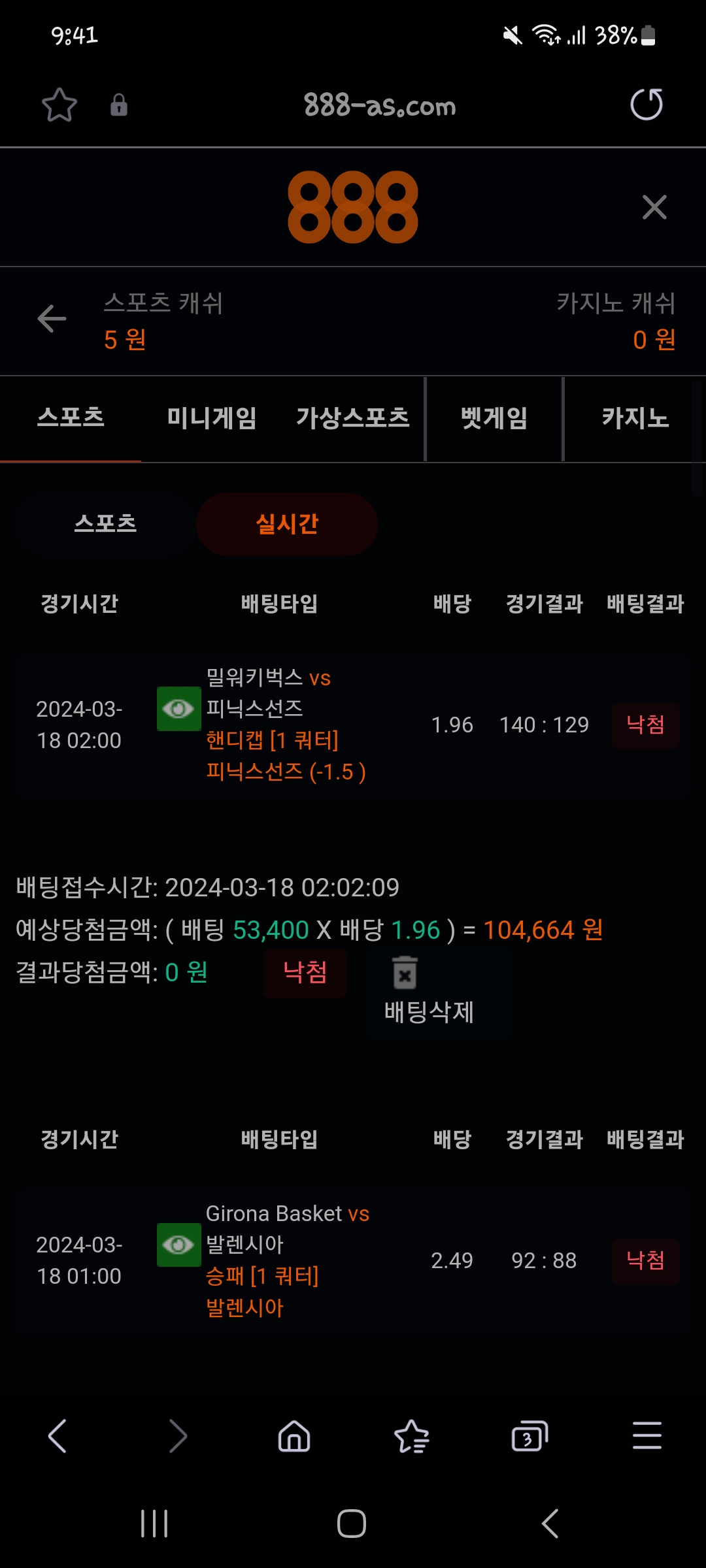Open the browser's bookmarks list
Image resolution: width=706 pixels, height=1568 pixels.
[x=412, y=1436]
